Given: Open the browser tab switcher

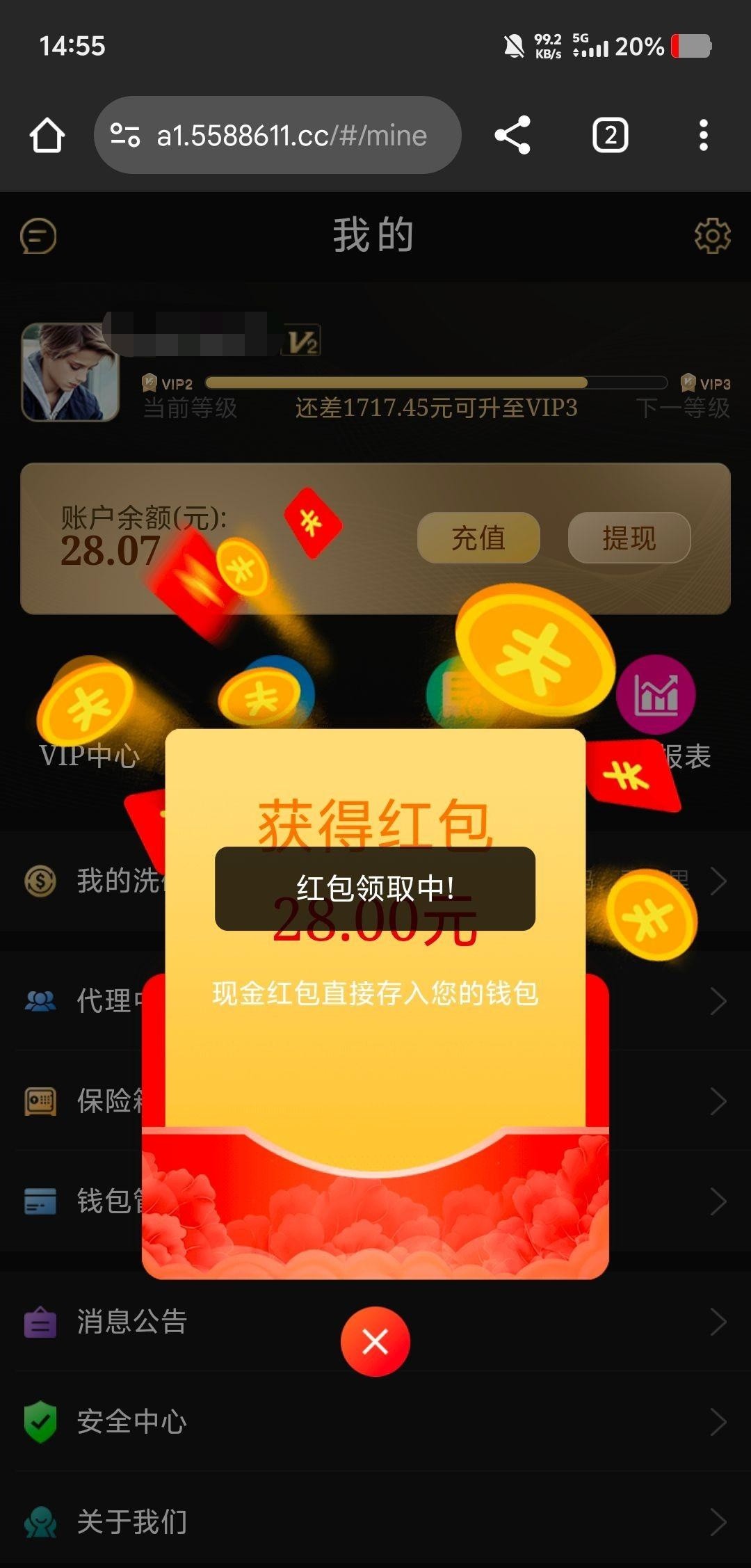Looking at the screenshot, I should [x=610, y=135].
